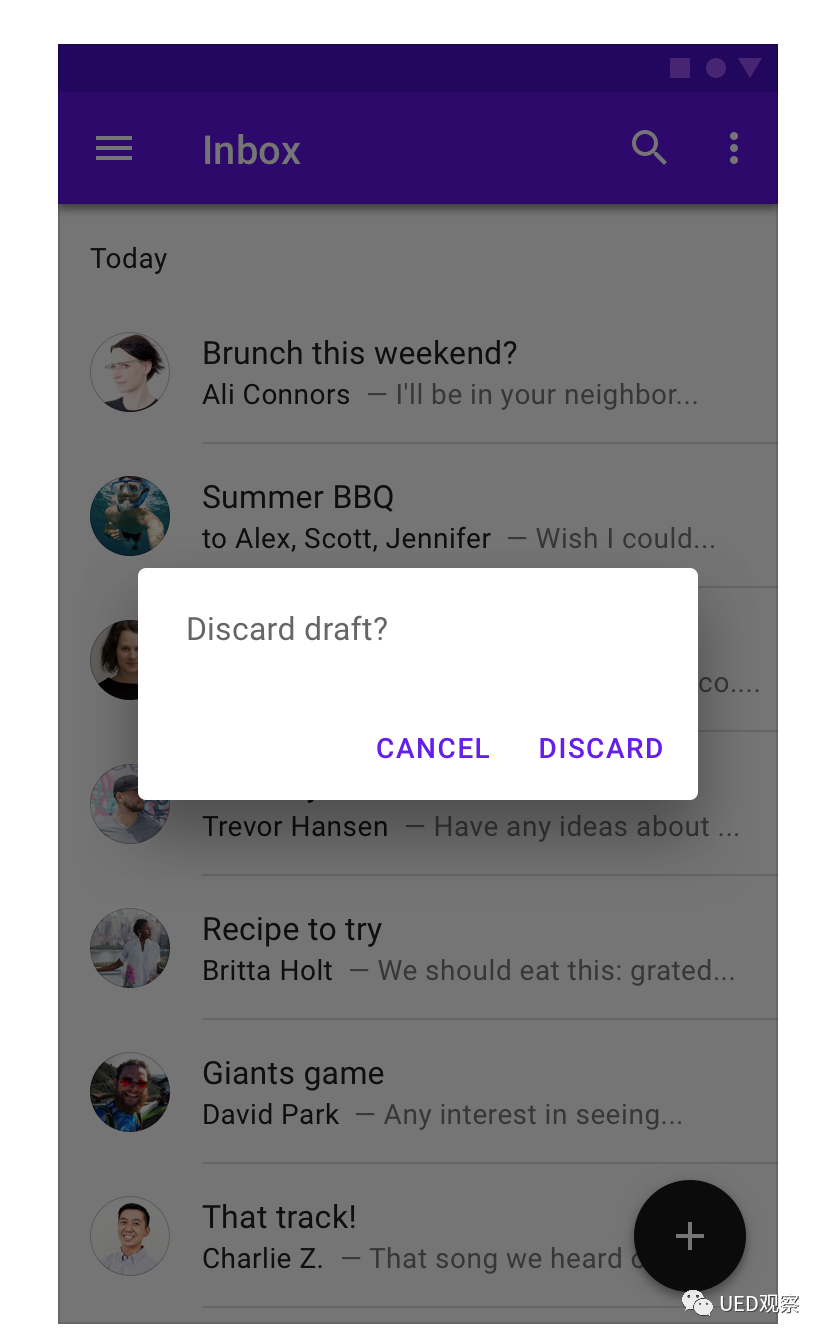Screen dimensions: 826x1340
Task: Confirm Discard in the dialog
Action: [x=601, y=748]
